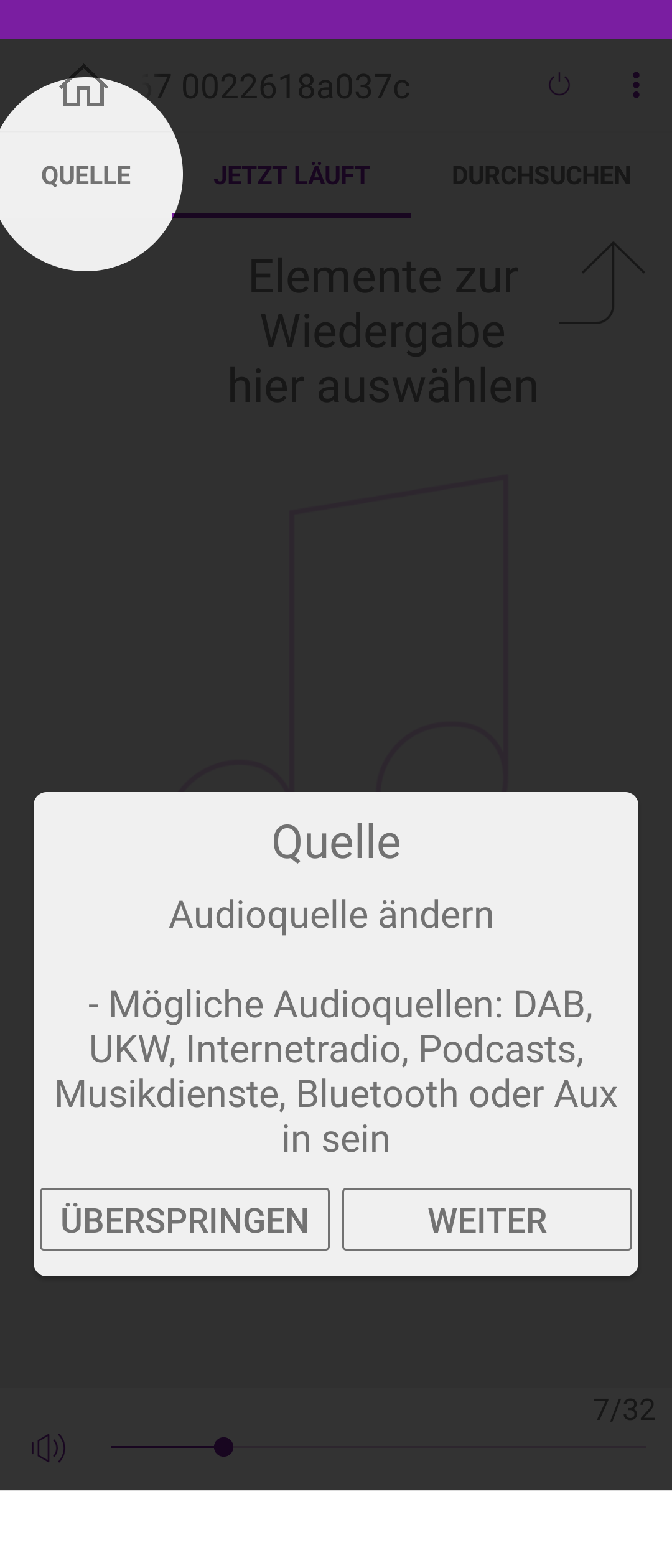Open the three-dot overflow menu
This screenshot has height=1568, width=672.
tap(635, 85)
